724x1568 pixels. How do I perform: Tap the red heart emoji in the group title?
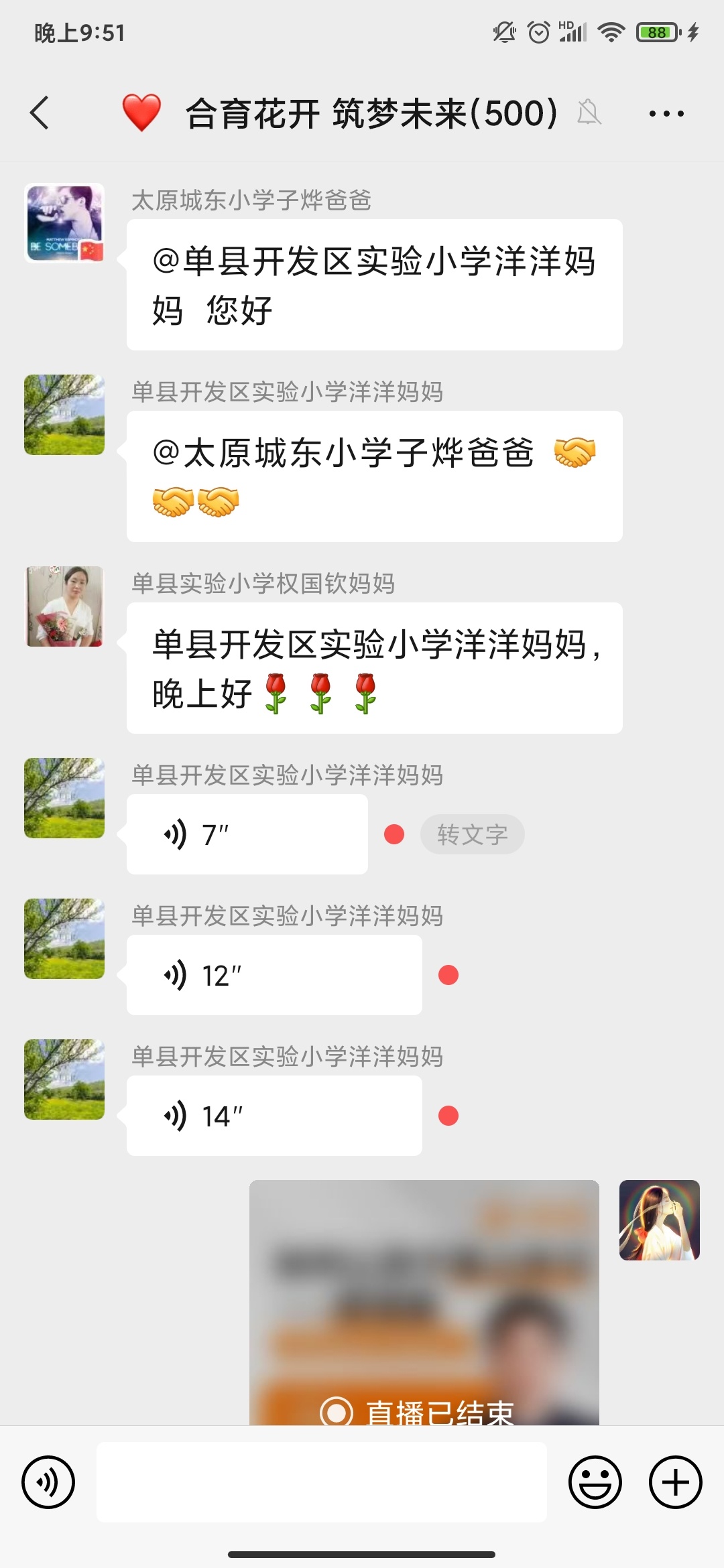point(141,114)
